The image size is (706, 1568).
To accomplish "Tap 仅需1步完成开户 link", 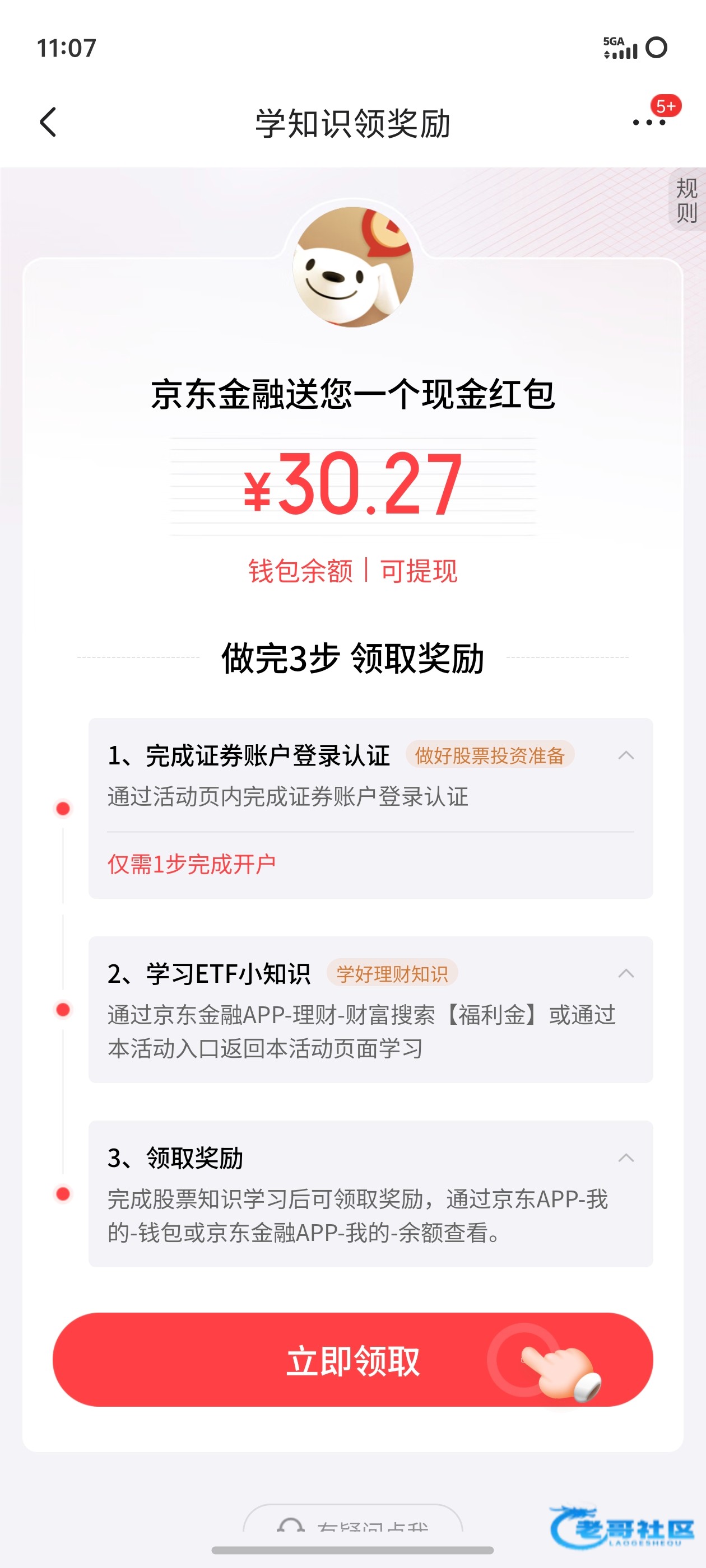I will coord(191,864).
